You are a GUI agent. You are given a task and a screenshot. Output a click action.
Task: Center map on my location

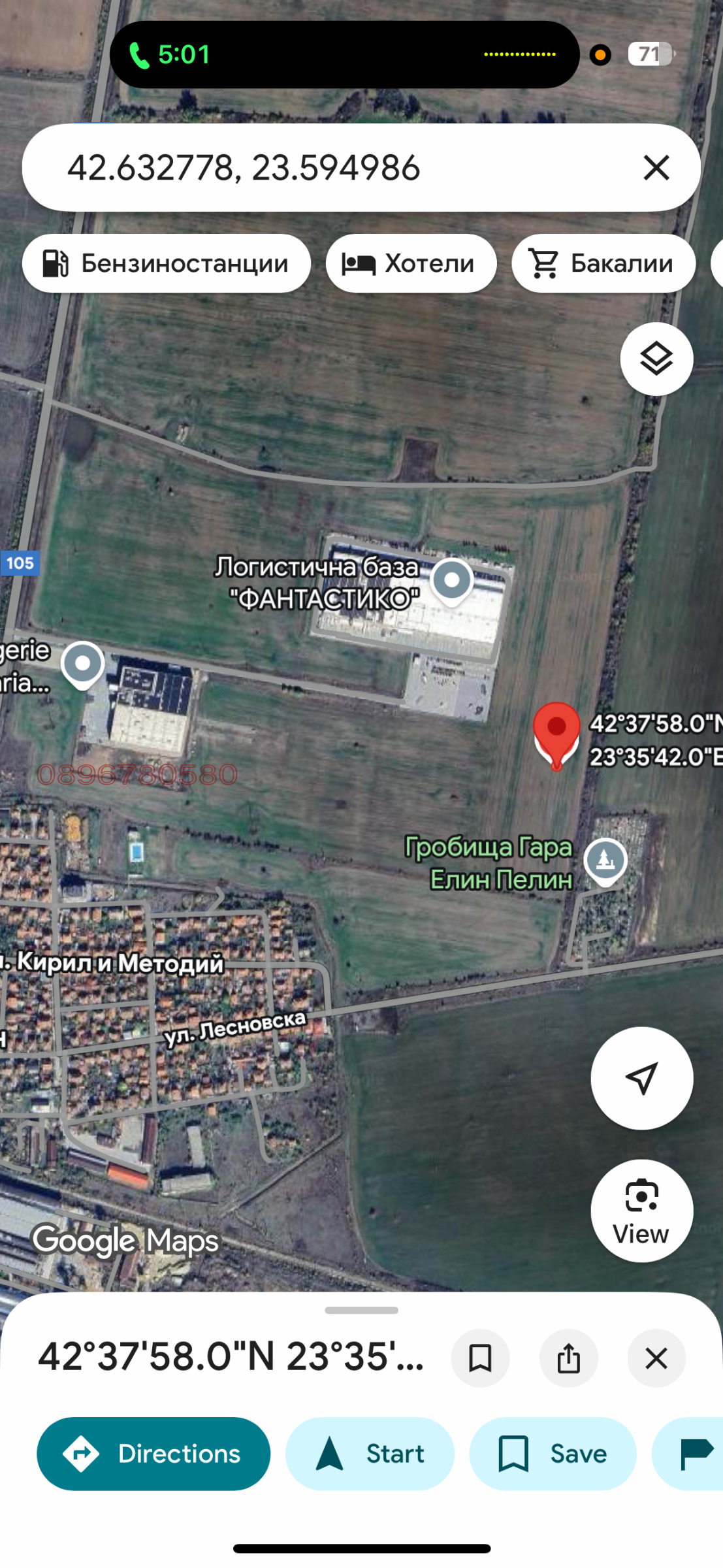tap(641, 1078)
